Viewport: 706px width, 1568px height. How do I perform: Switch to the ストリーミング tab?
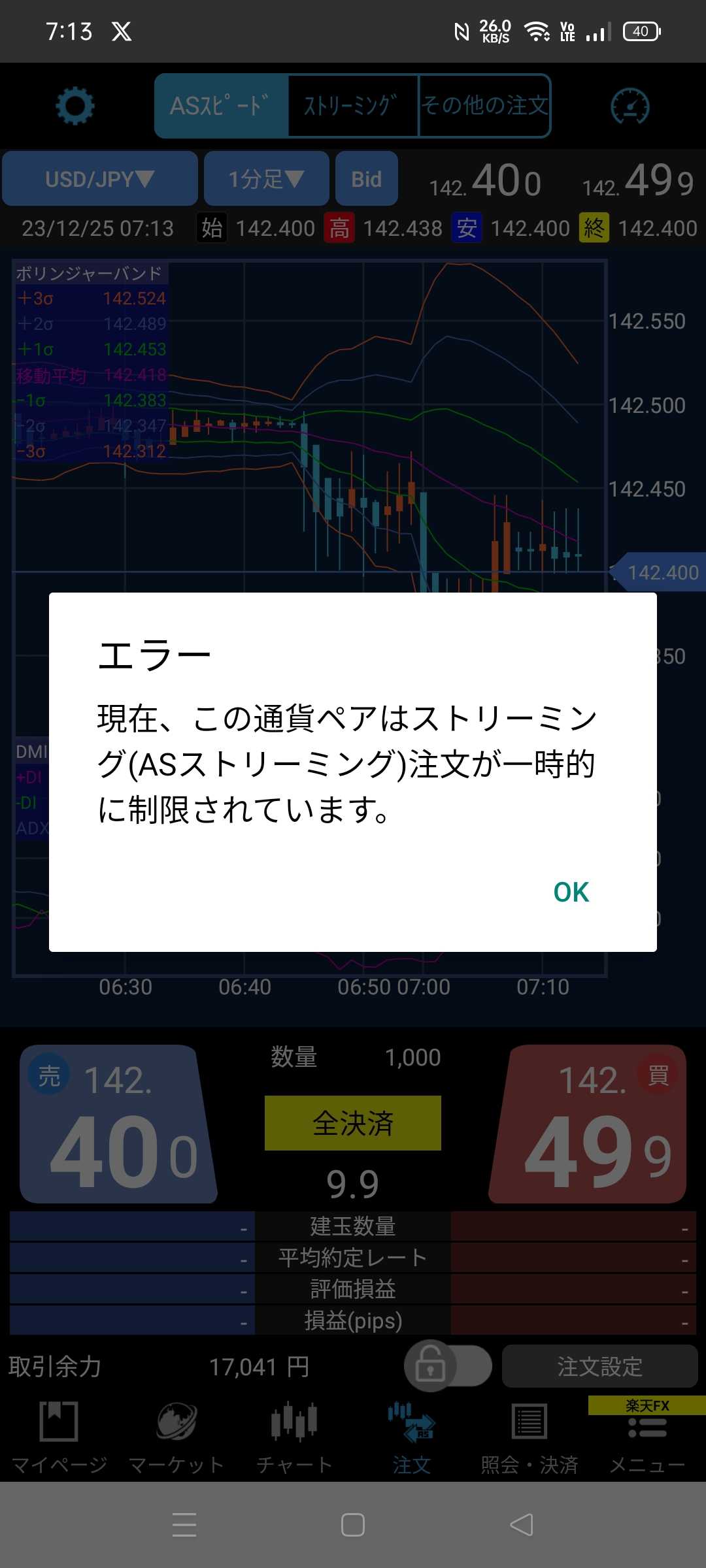pos(352,106)
